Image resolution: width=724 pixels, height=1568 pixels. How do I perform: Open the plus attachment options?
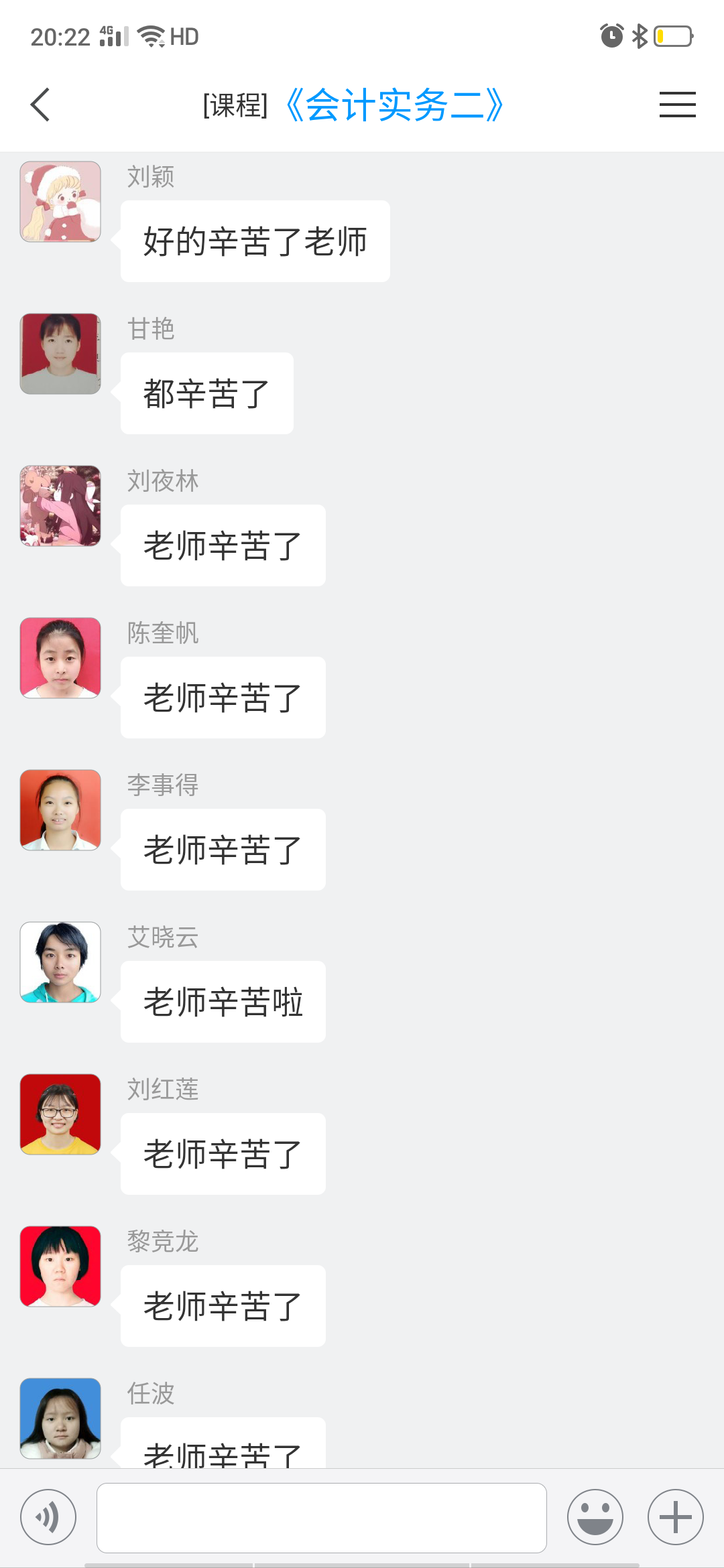675,1517
